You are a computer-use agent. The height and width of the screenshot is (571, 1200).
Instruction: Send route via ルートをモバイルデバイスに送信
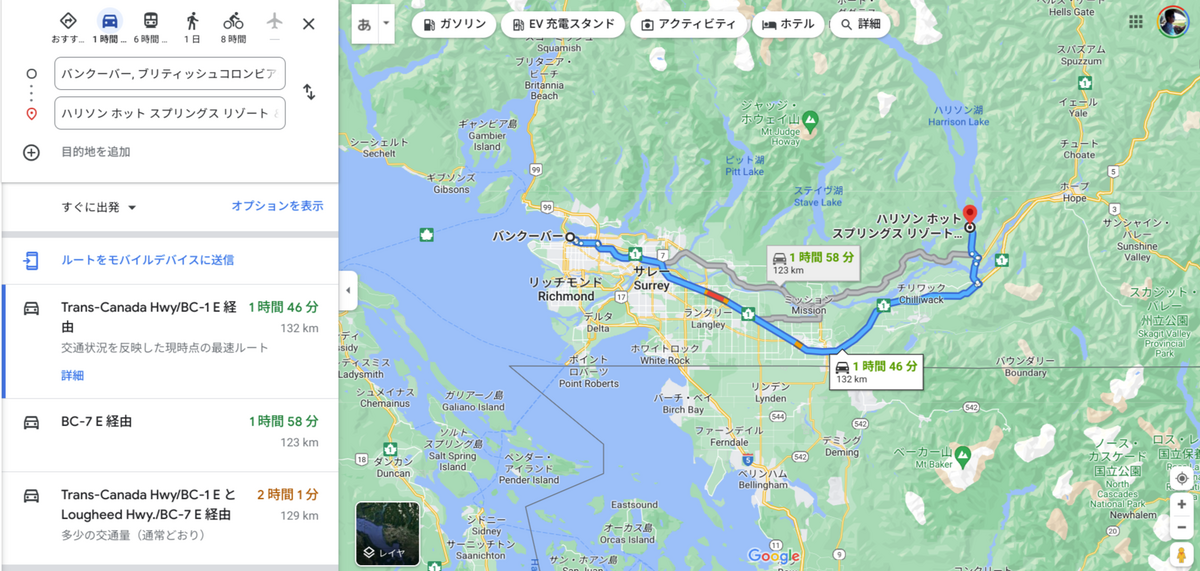147,260
